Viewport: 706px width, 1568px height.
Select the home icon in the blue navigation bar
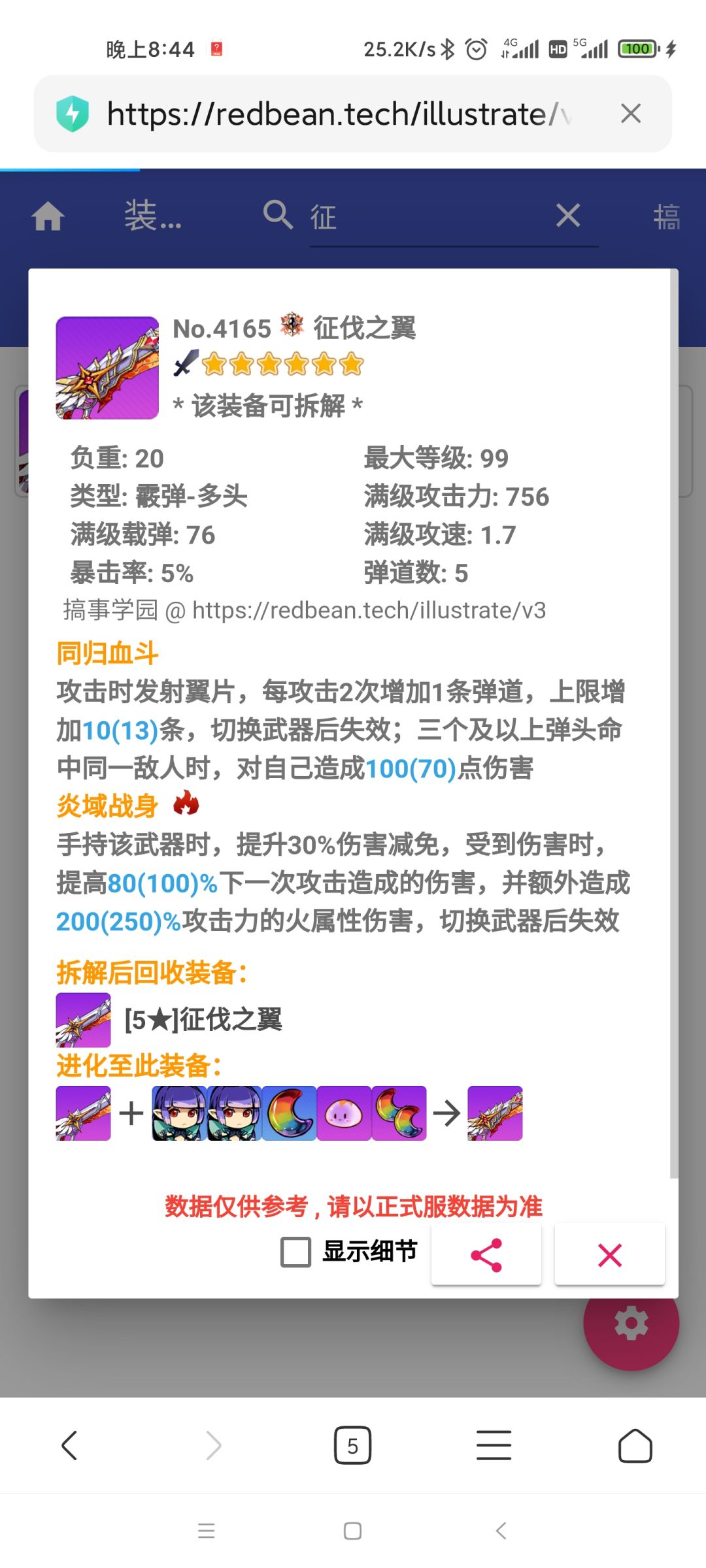pos(49,218)
